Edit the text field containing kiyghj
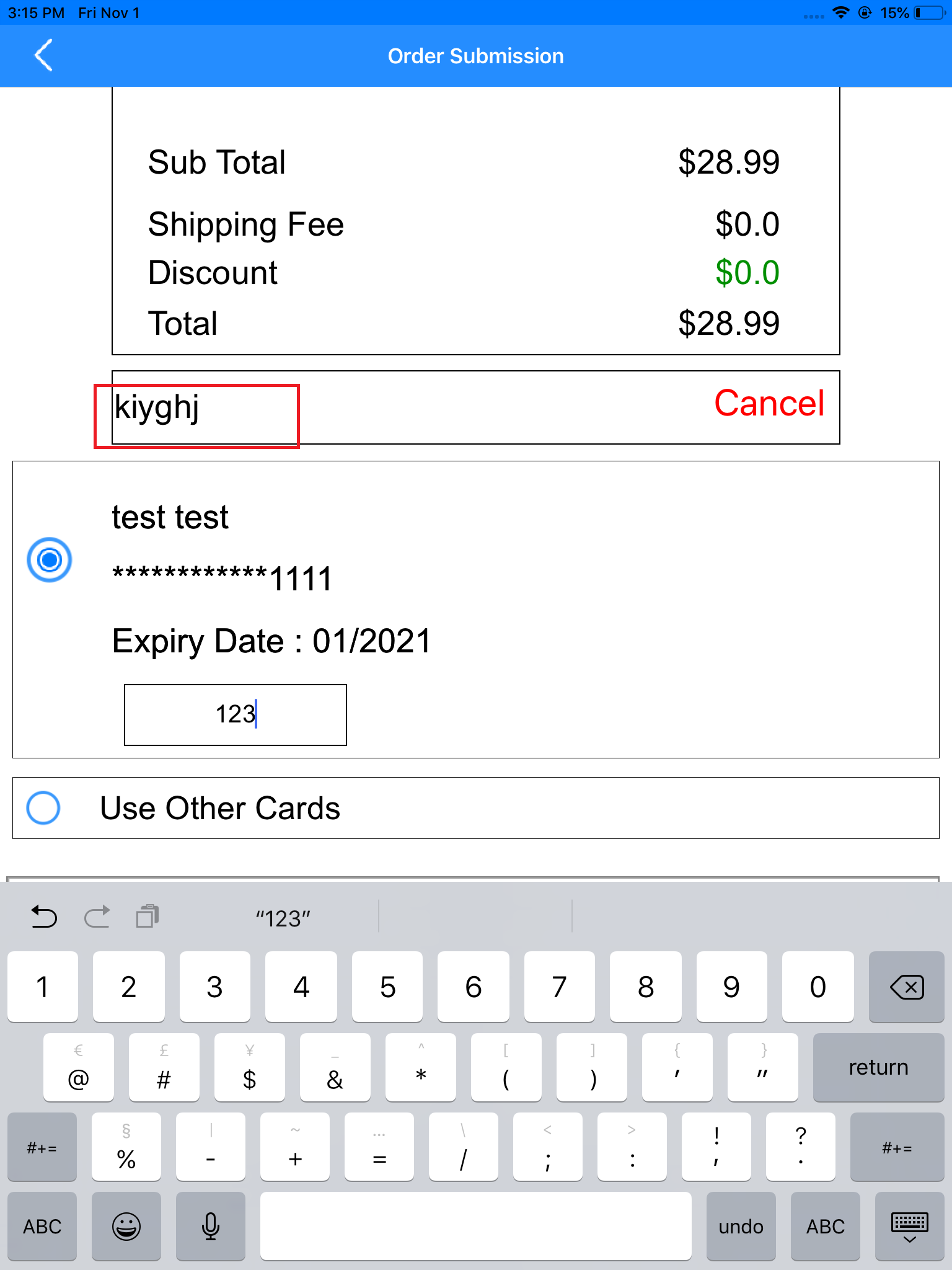 [x=372, y=408]
